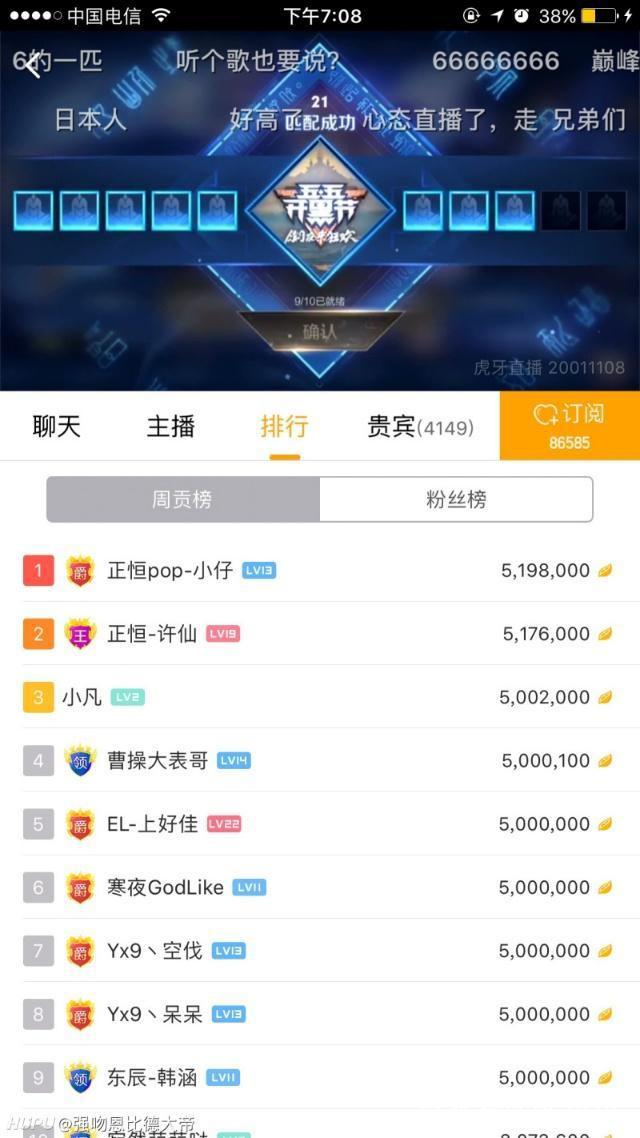Open 寒夜GodLike's entry
640x1138 pixels.
pyautogui.click(x=320, y=887)
